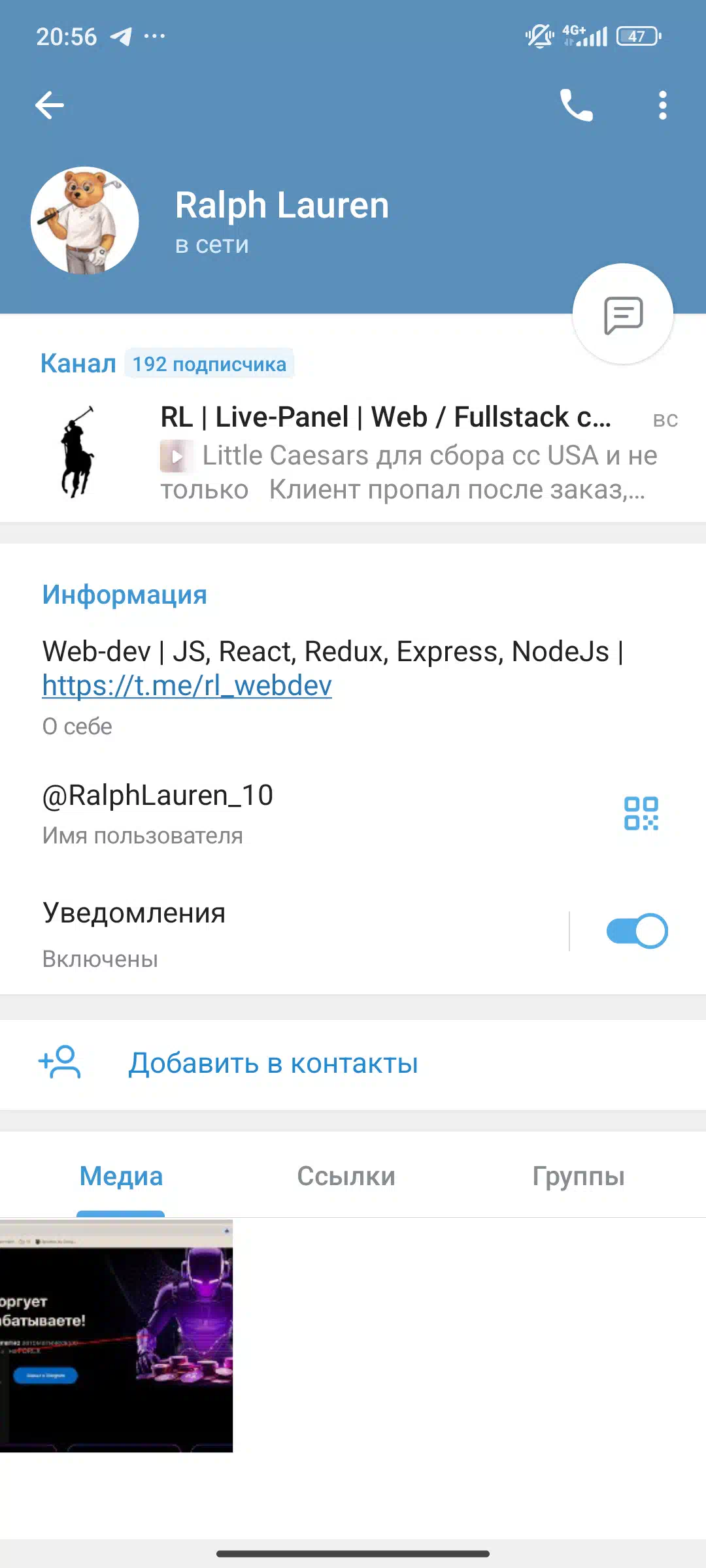Start a voice call with Ralph Lauren

click(x=576, y=105)
